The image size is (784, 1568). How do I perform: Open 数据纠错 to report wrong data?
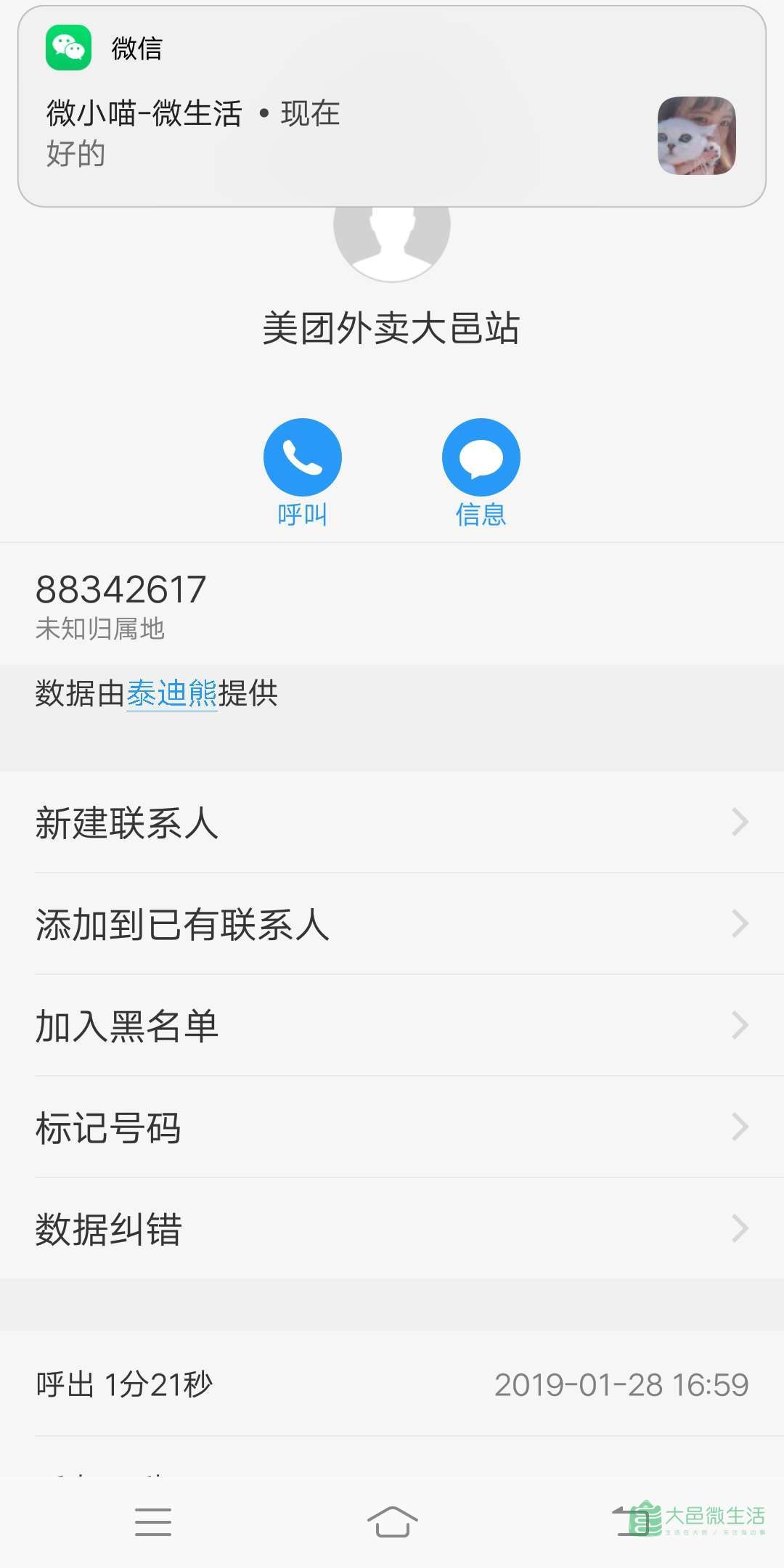tap(392, 1229)
